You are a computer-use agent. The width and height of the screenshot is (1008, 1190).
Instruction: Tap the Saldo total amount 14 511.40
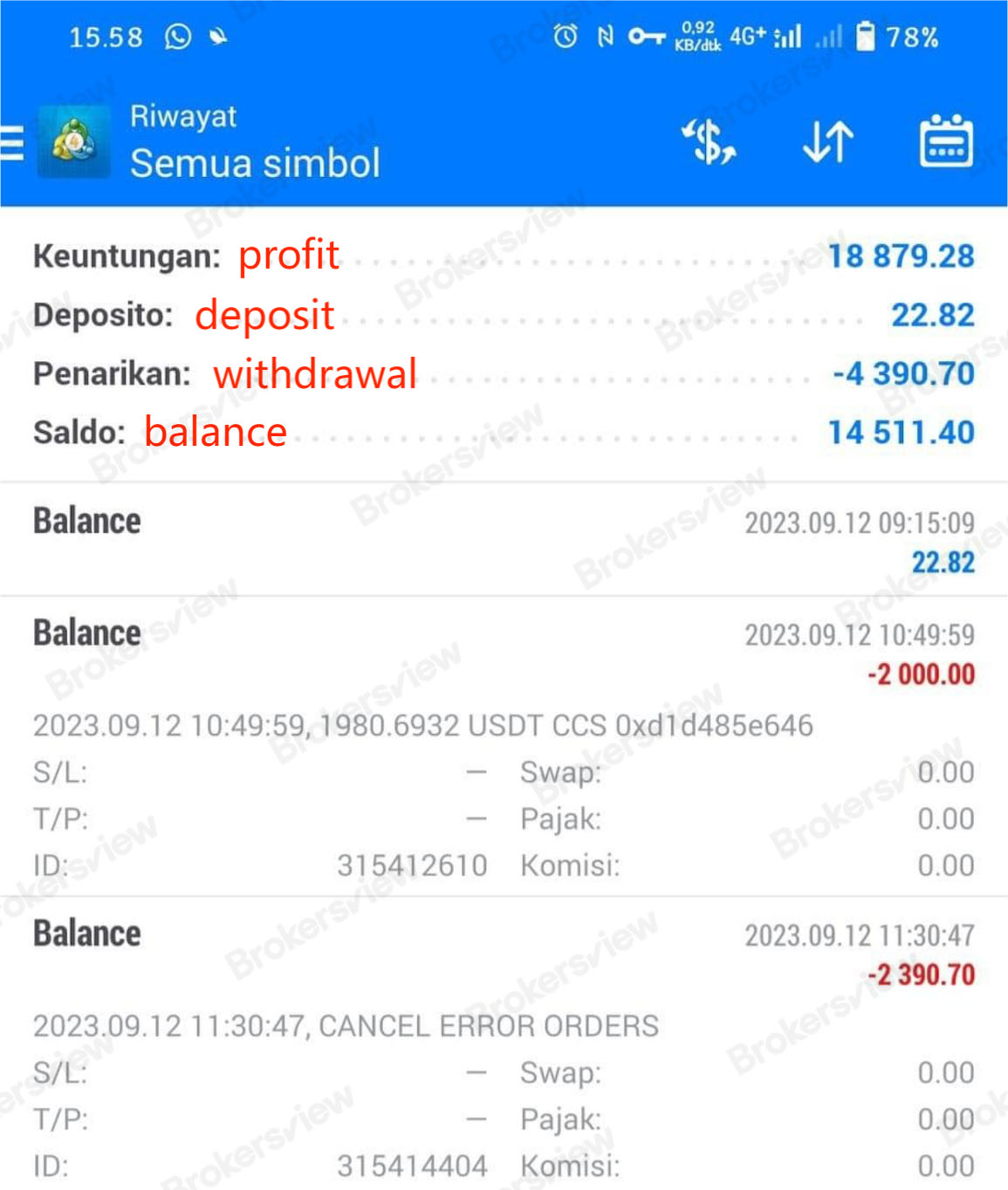coord(901,431)
